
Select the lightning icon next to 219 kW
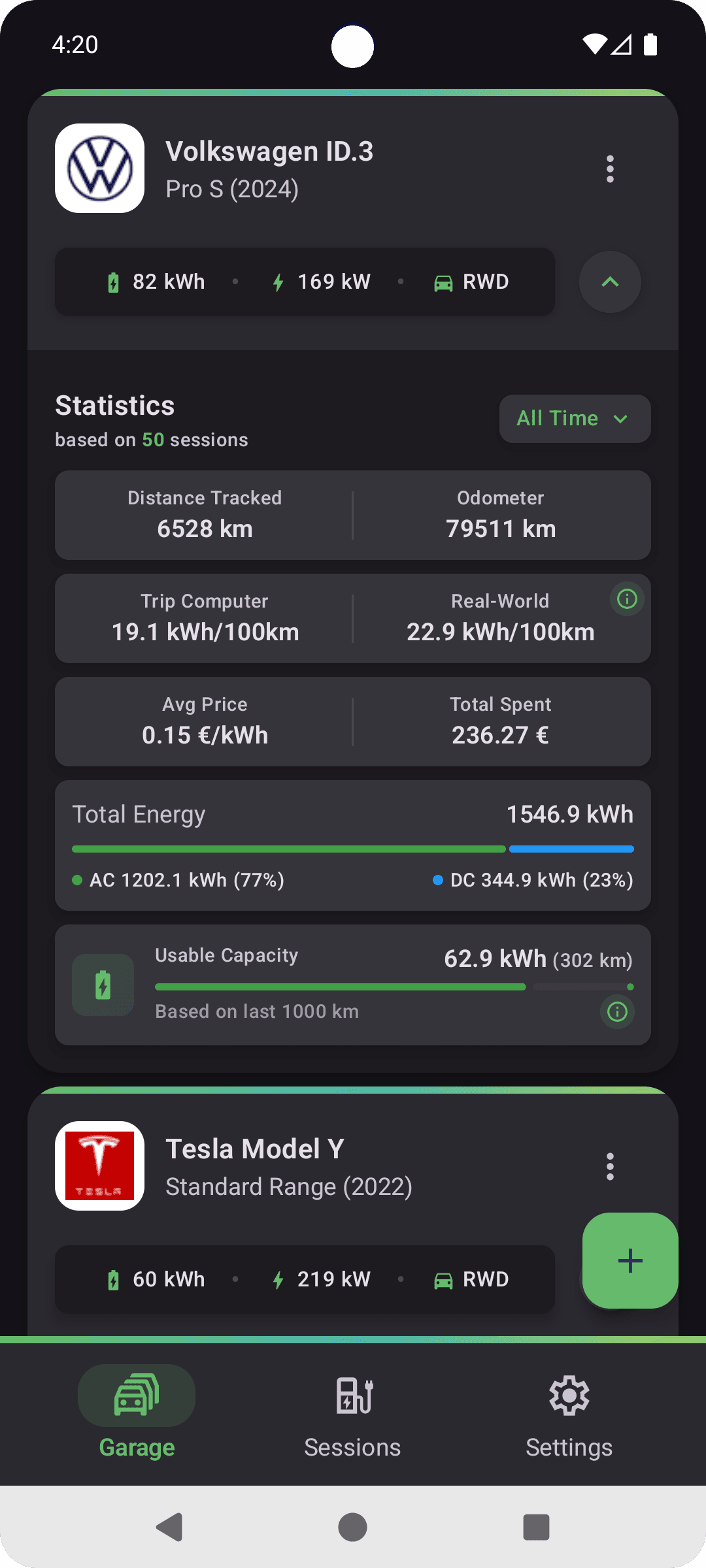(x=278, y=1279)
